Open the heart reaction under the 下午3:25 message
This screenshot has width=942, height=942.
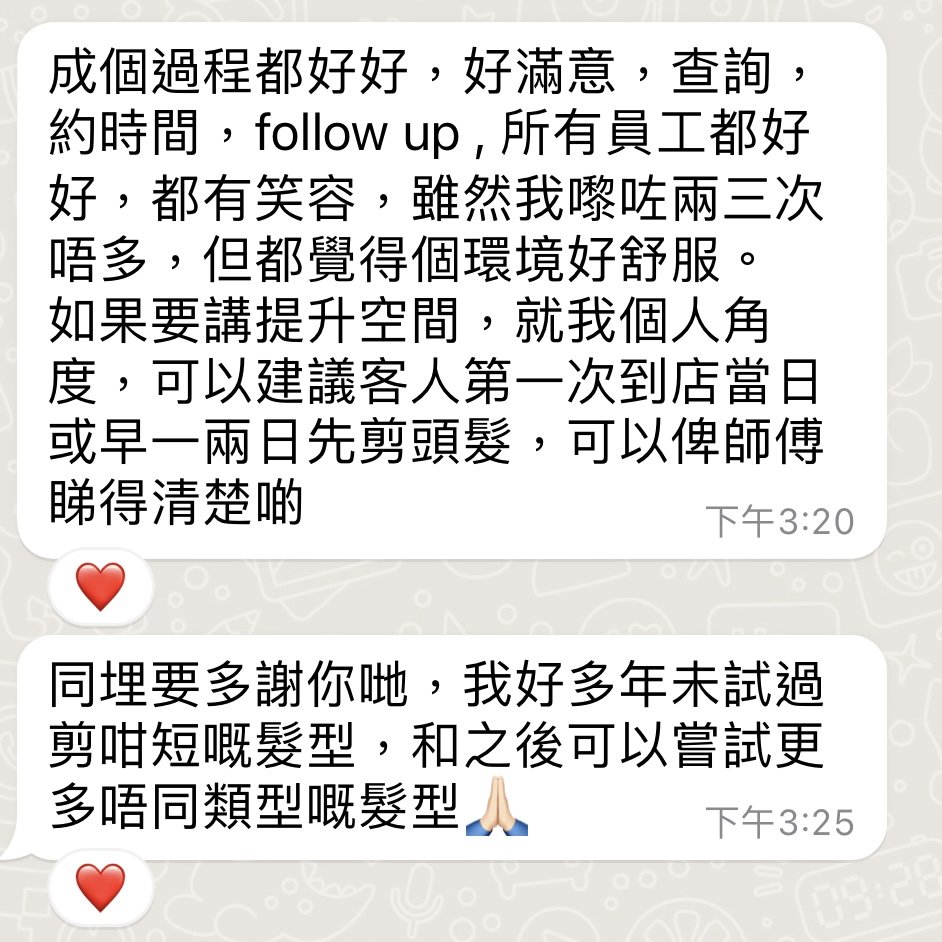(101, 888)
